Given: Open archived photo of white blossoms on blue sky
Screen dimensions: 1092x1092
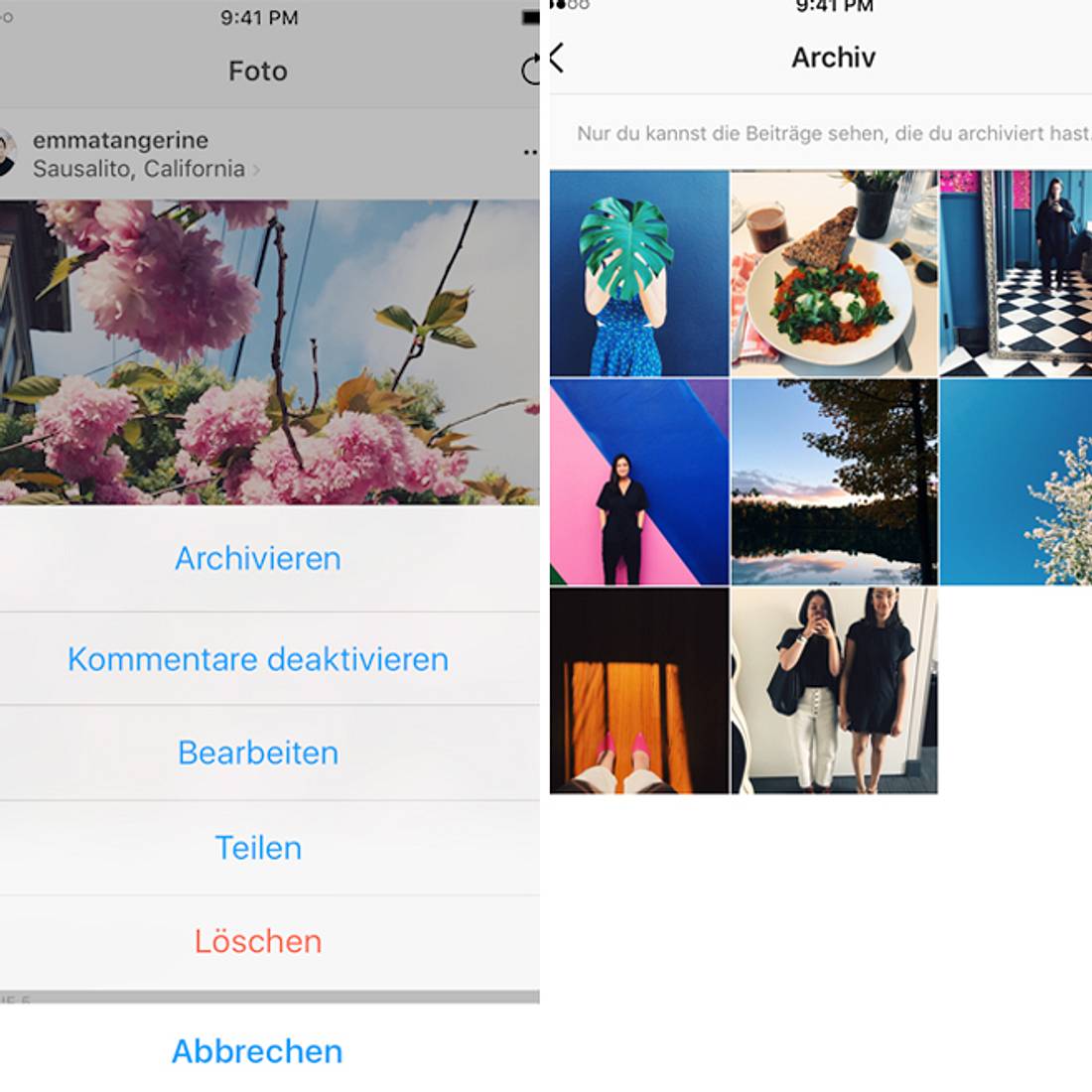Looking at the screenshot, I should tap(1016, 481).
